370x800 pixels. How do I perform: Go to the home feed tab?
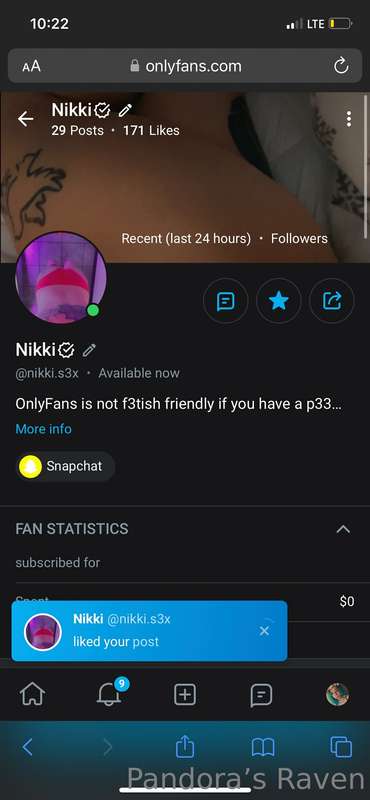pos(32,694)
